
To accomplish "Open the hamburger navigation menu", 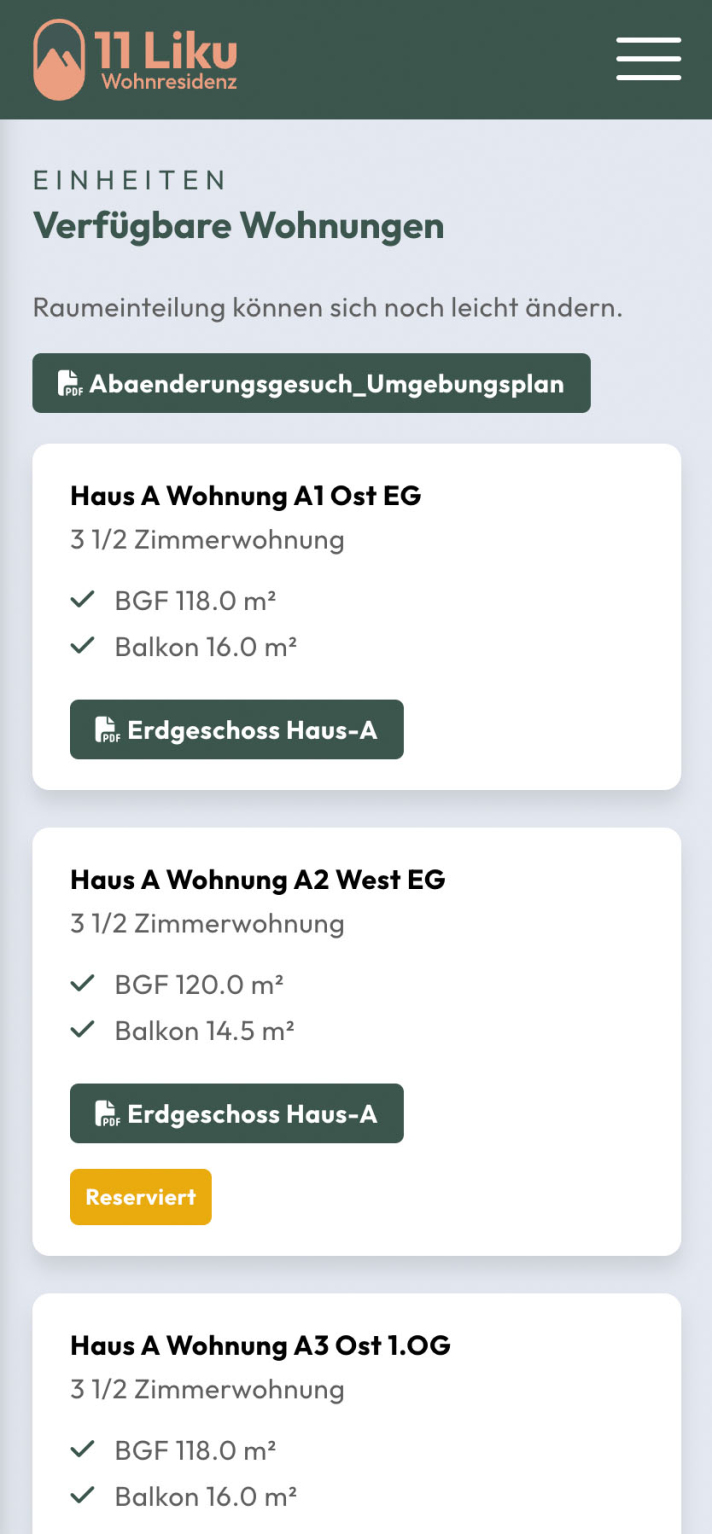I will tap(648, 59).
